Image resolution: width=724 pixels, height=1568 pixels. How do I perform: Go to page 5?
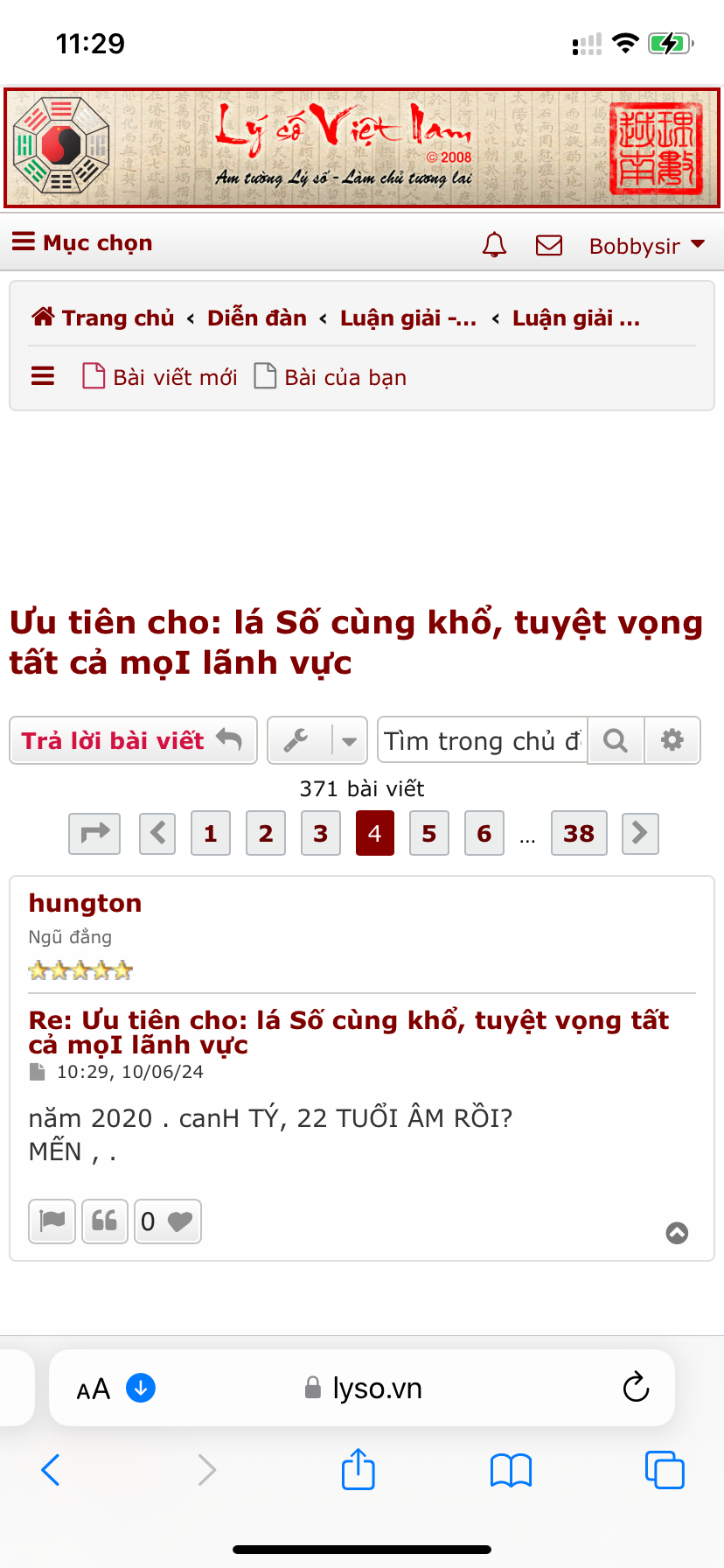[429, 833]
